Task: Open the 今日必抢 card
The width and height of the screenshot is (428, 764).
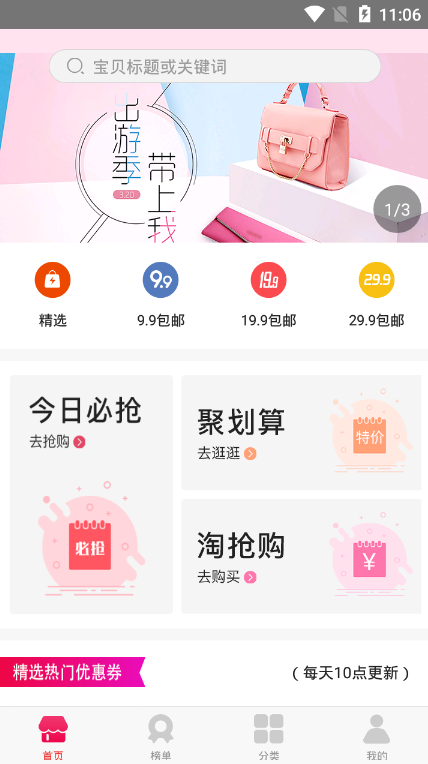Action: (x=92, y=494)
